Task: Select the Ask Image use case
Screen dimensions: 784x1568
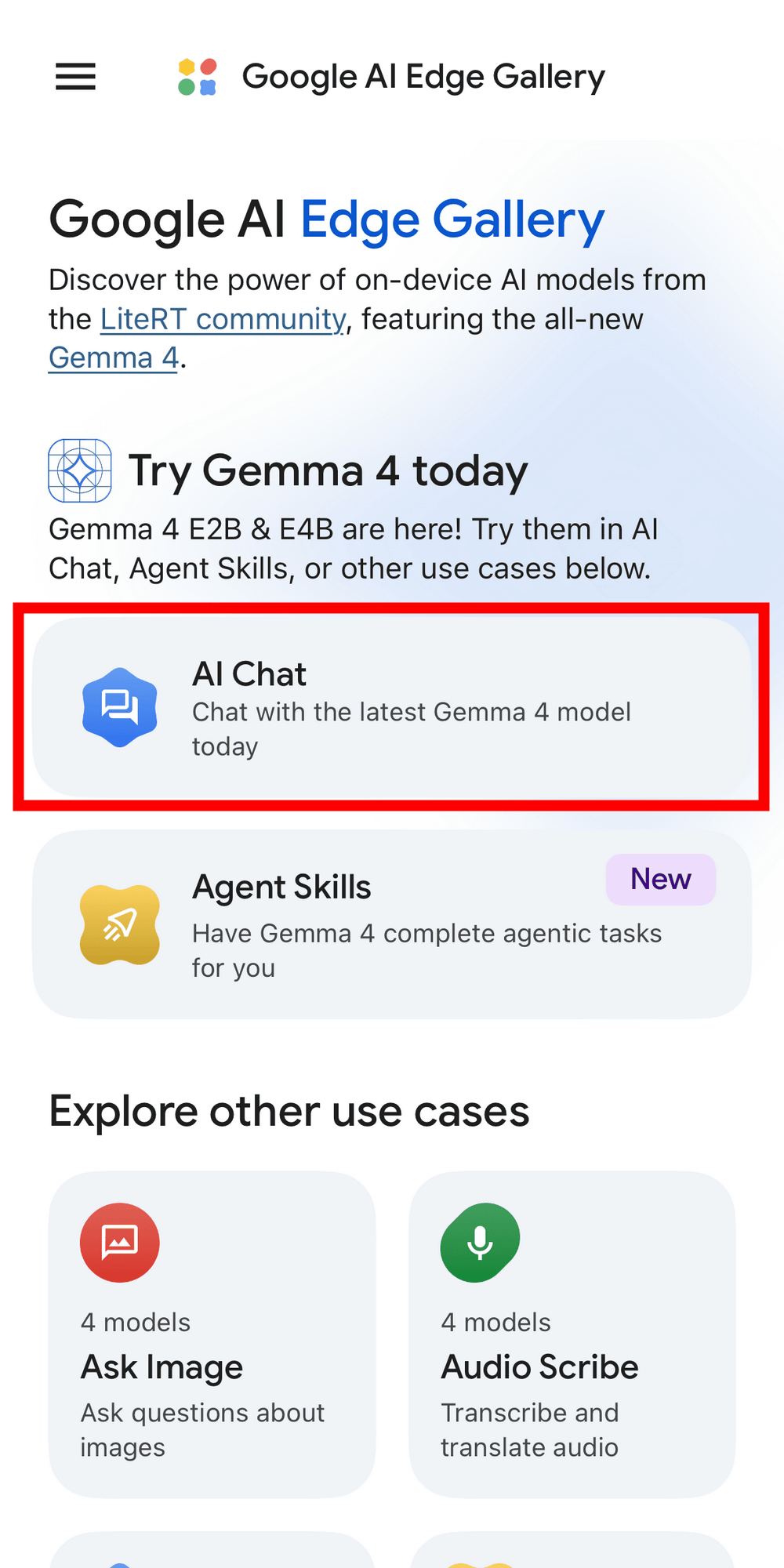Action: coord(212,1334)
